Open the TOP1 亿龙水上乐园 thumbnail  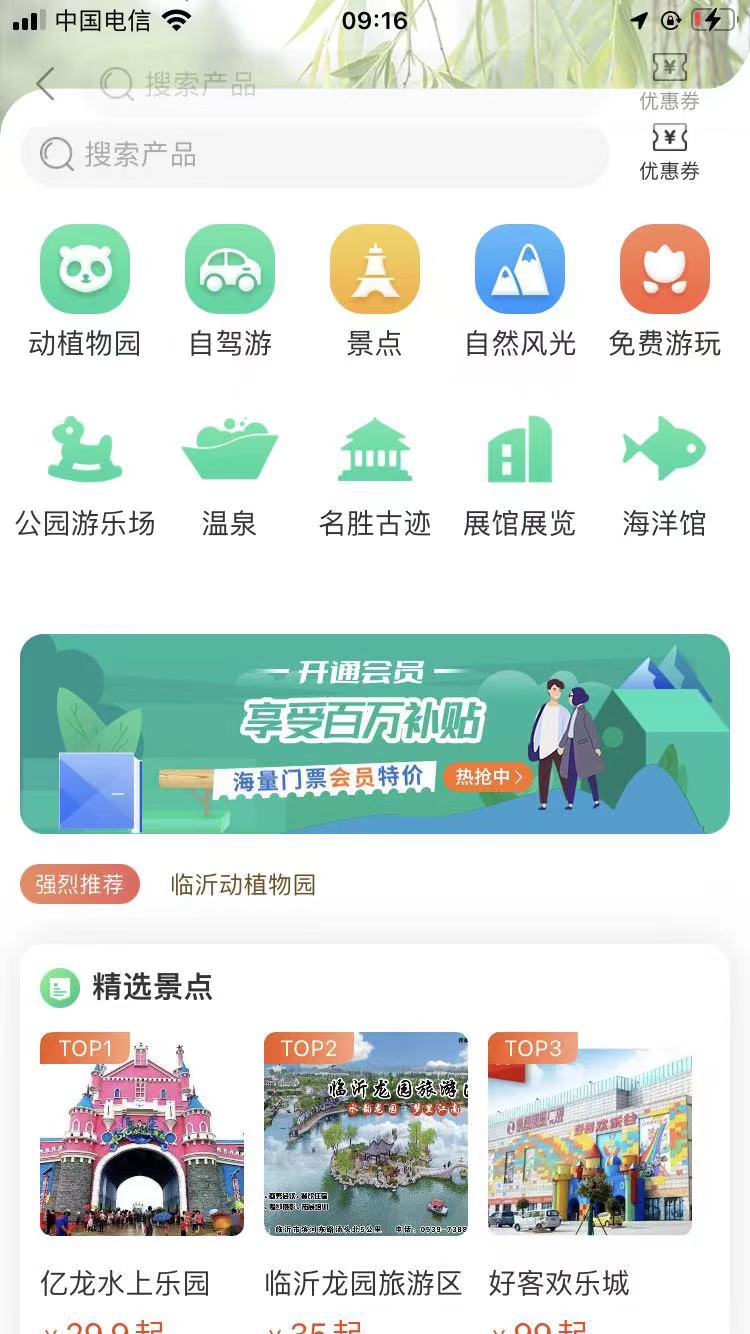click(141, 1135)
